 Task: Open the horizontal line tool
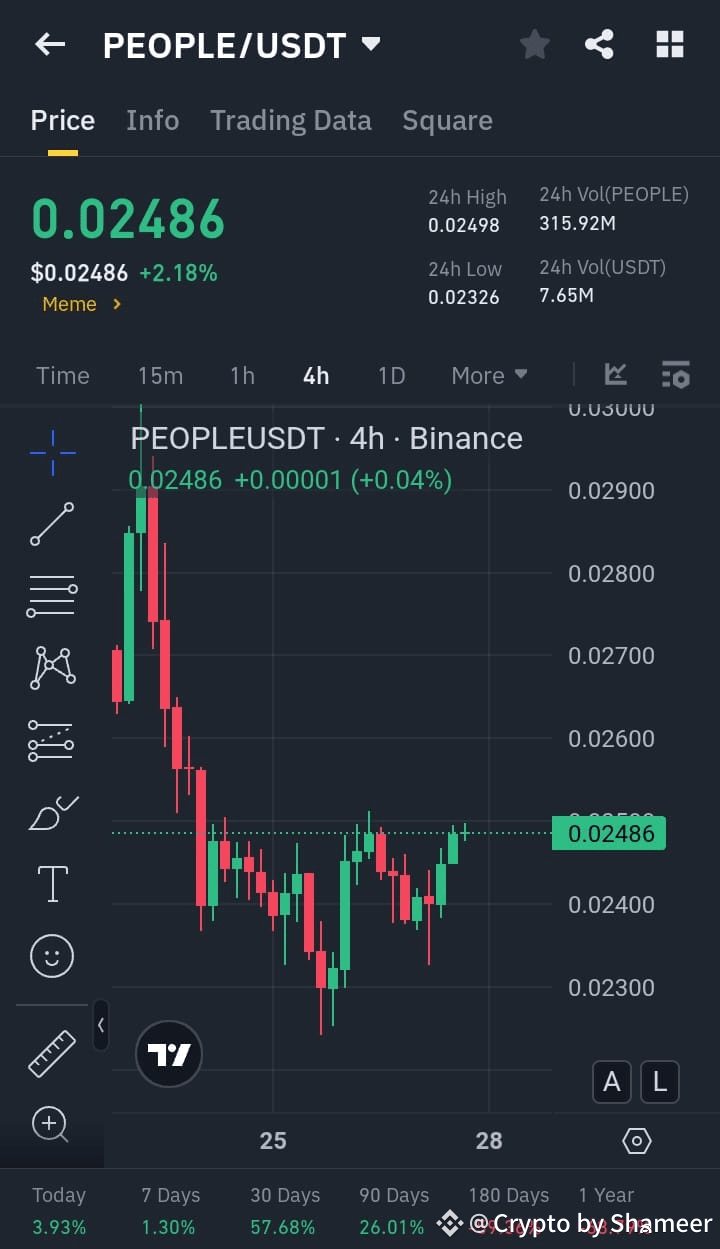(51, 596)
